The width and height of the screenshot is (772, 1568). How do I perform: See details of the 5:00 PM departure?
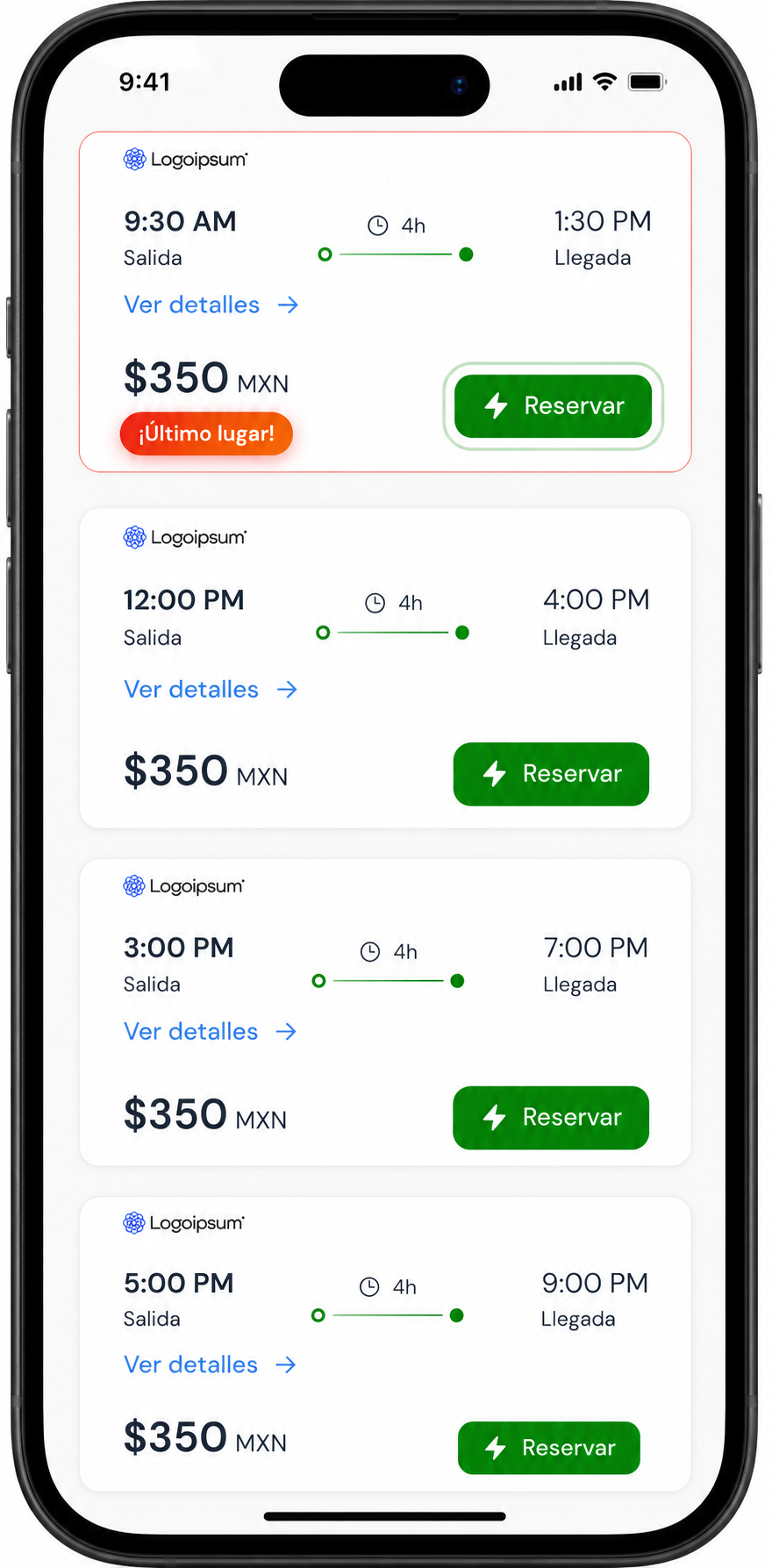[x=210, y=1364]
